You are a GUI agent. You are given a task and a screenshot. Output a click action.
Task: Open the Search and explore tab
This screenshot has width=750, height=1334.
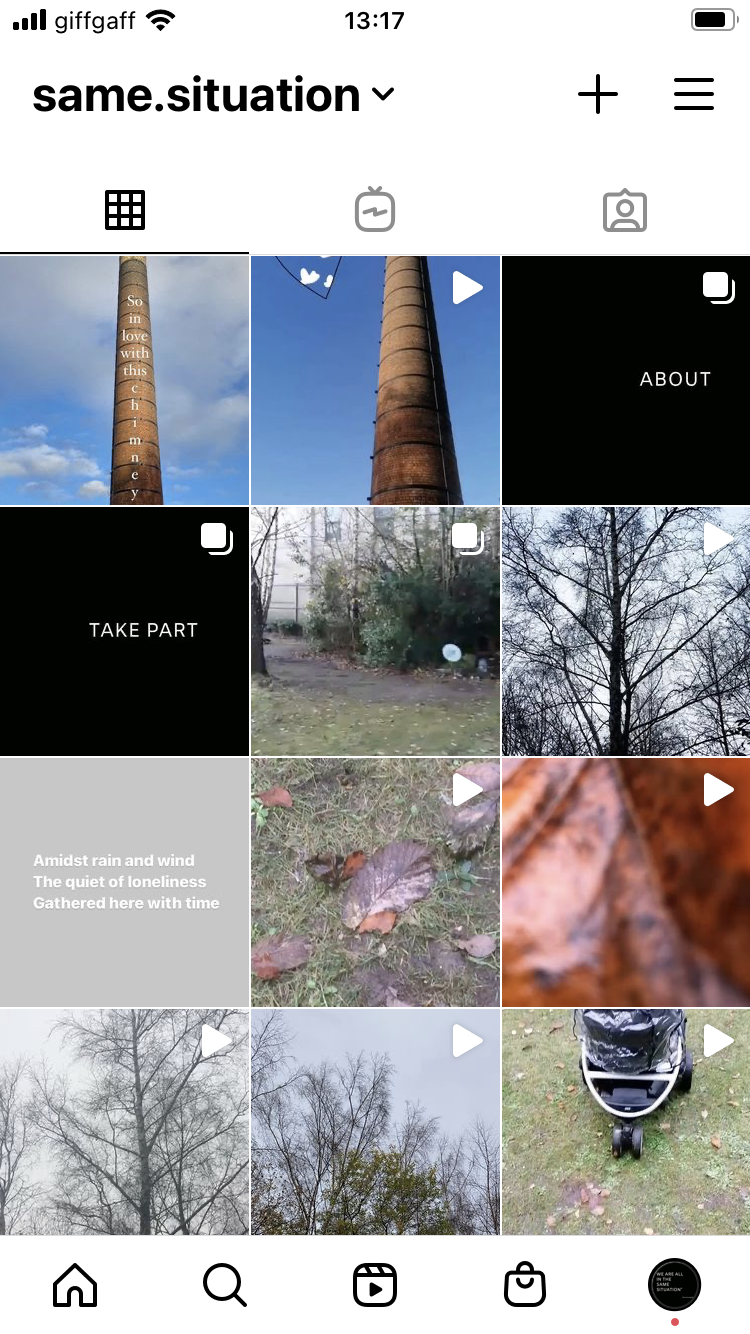click(225, 1285)
